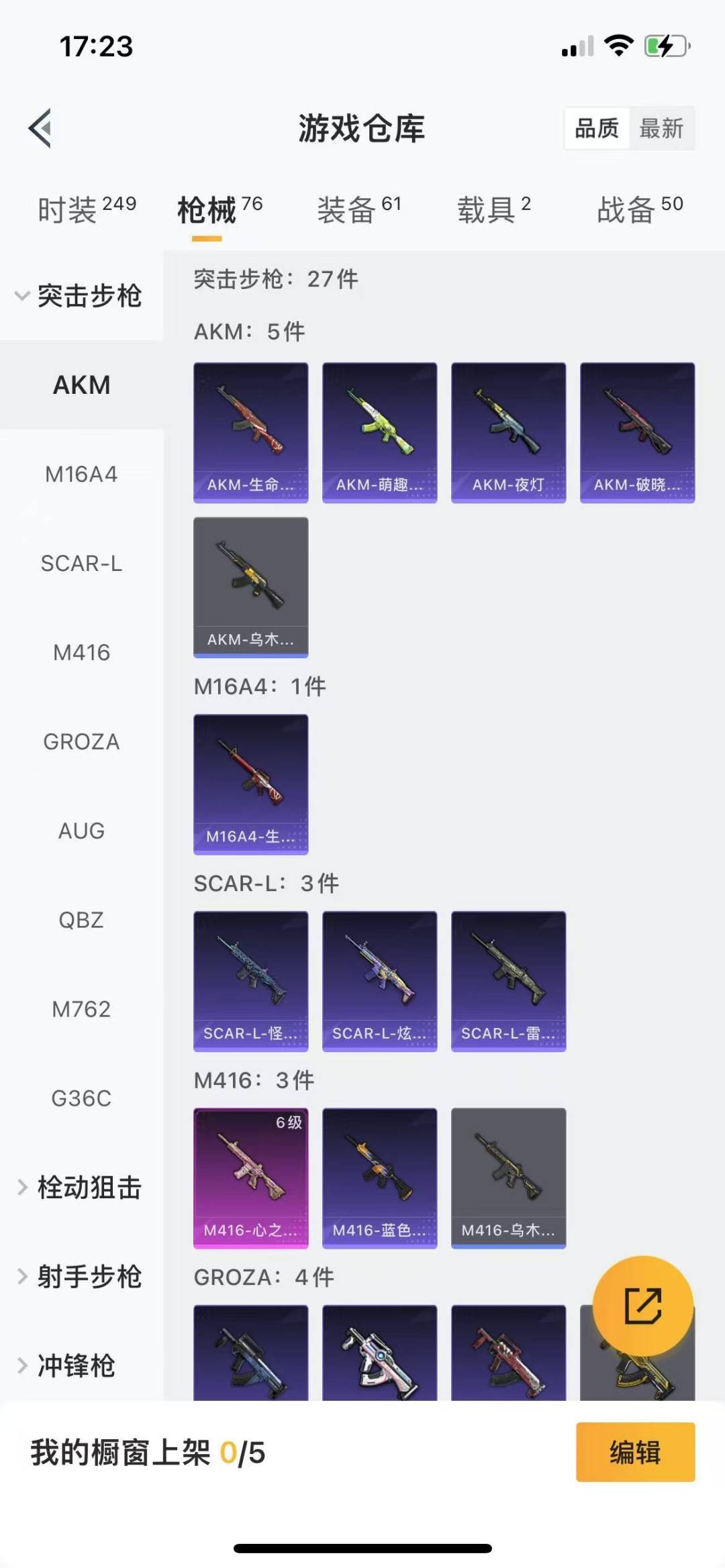View the SCAR-L-雷 skin tile
Image resolution: width=725 pixels, height=1568 pixels.
coord(508,981)
